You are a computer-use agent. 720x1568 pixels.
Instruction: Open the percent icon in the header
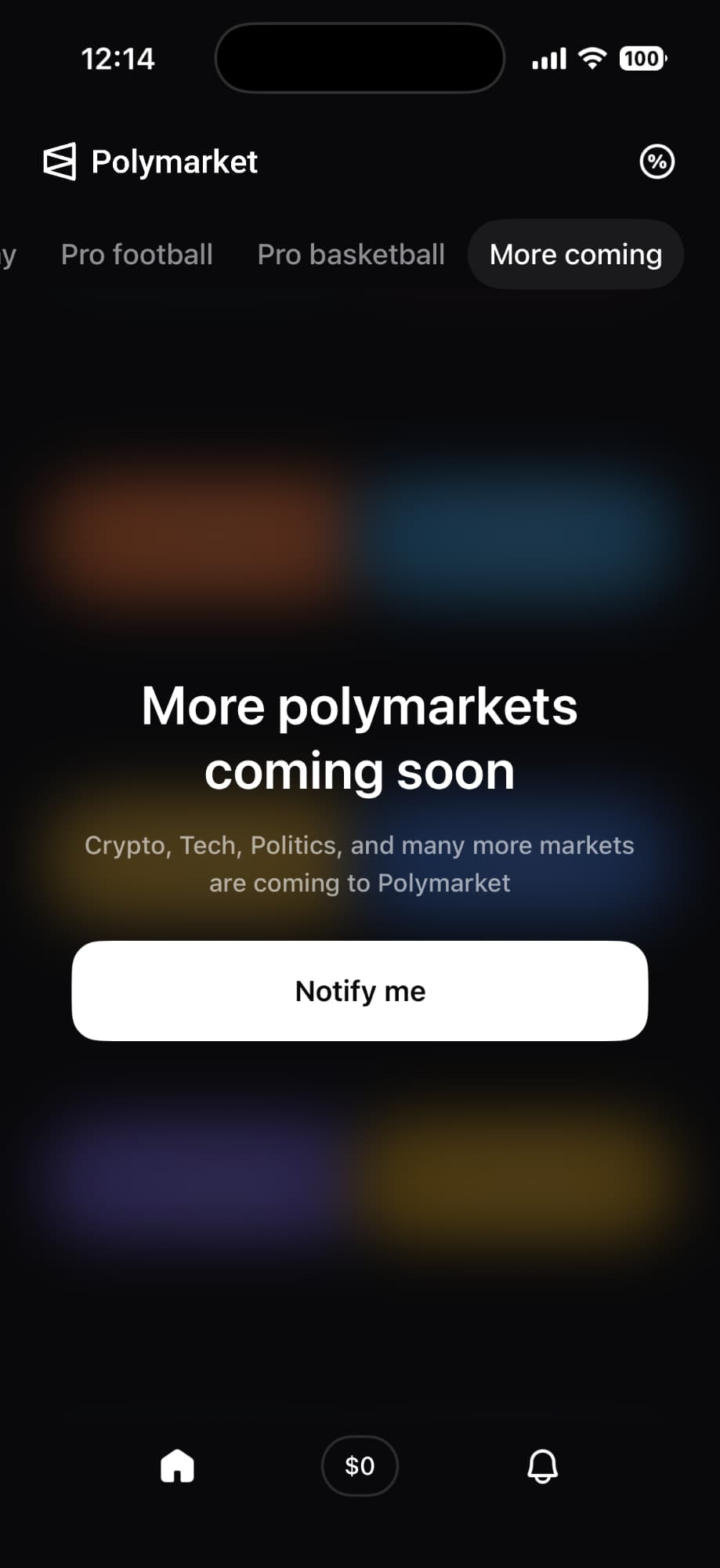(x=657, y=162)
